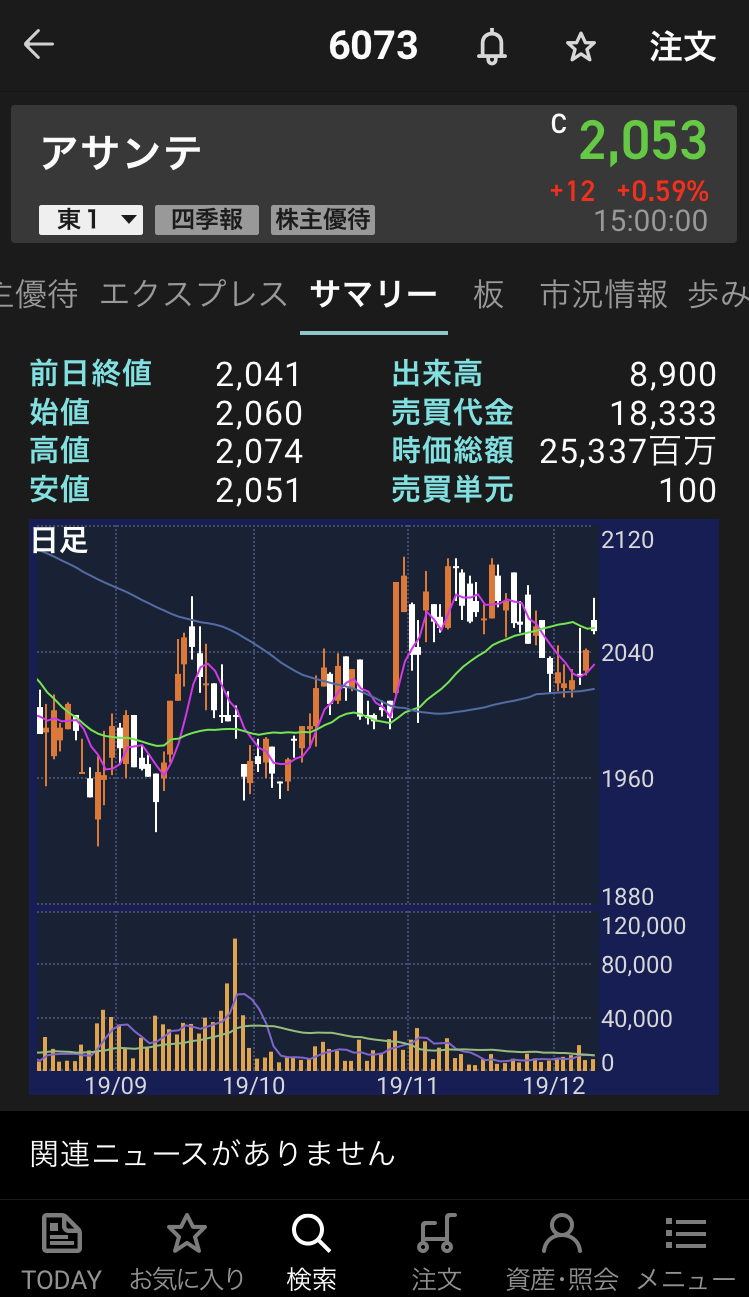Open the メニュー in bottom navigation
The image size is (749, 1297).
686,1250
